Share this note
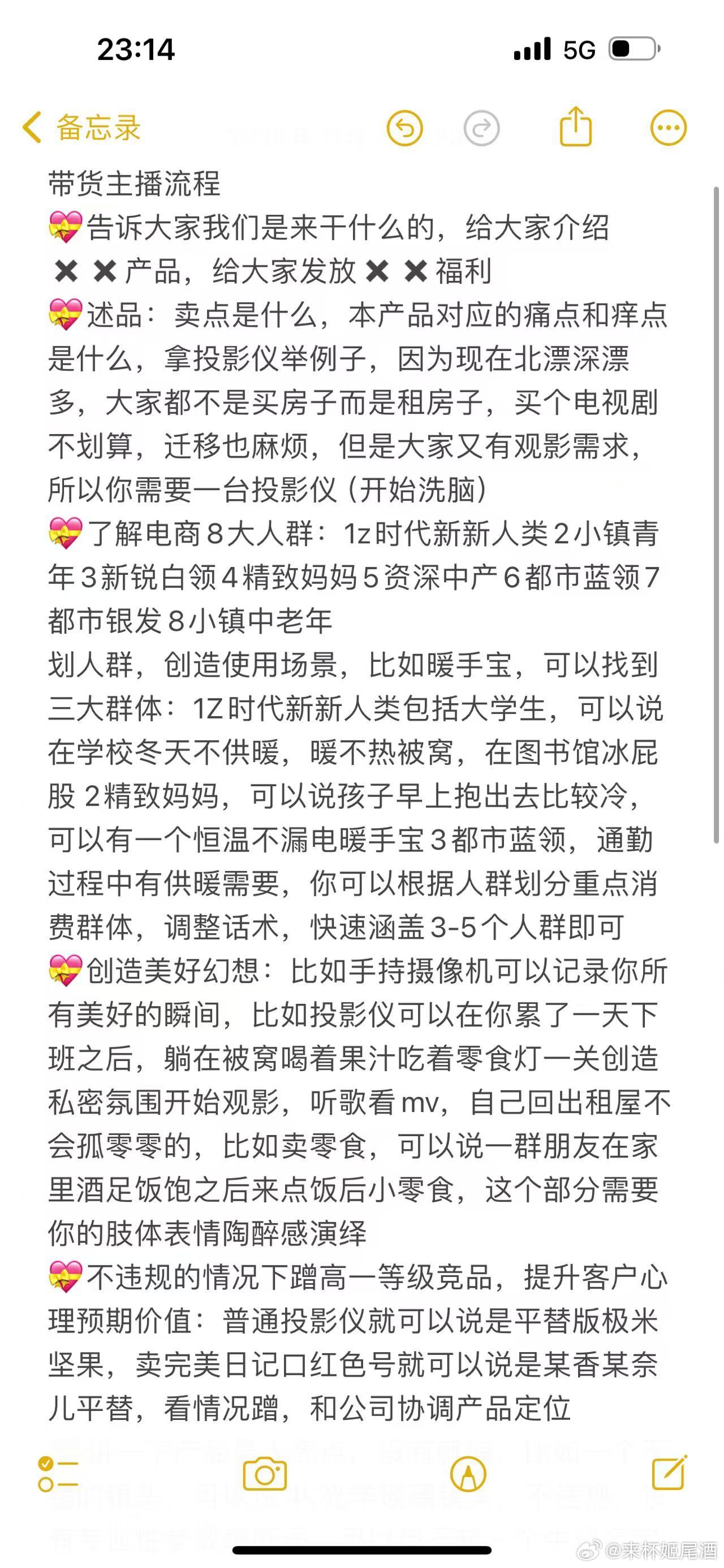724x1568 pixels. tap(575, 127)
